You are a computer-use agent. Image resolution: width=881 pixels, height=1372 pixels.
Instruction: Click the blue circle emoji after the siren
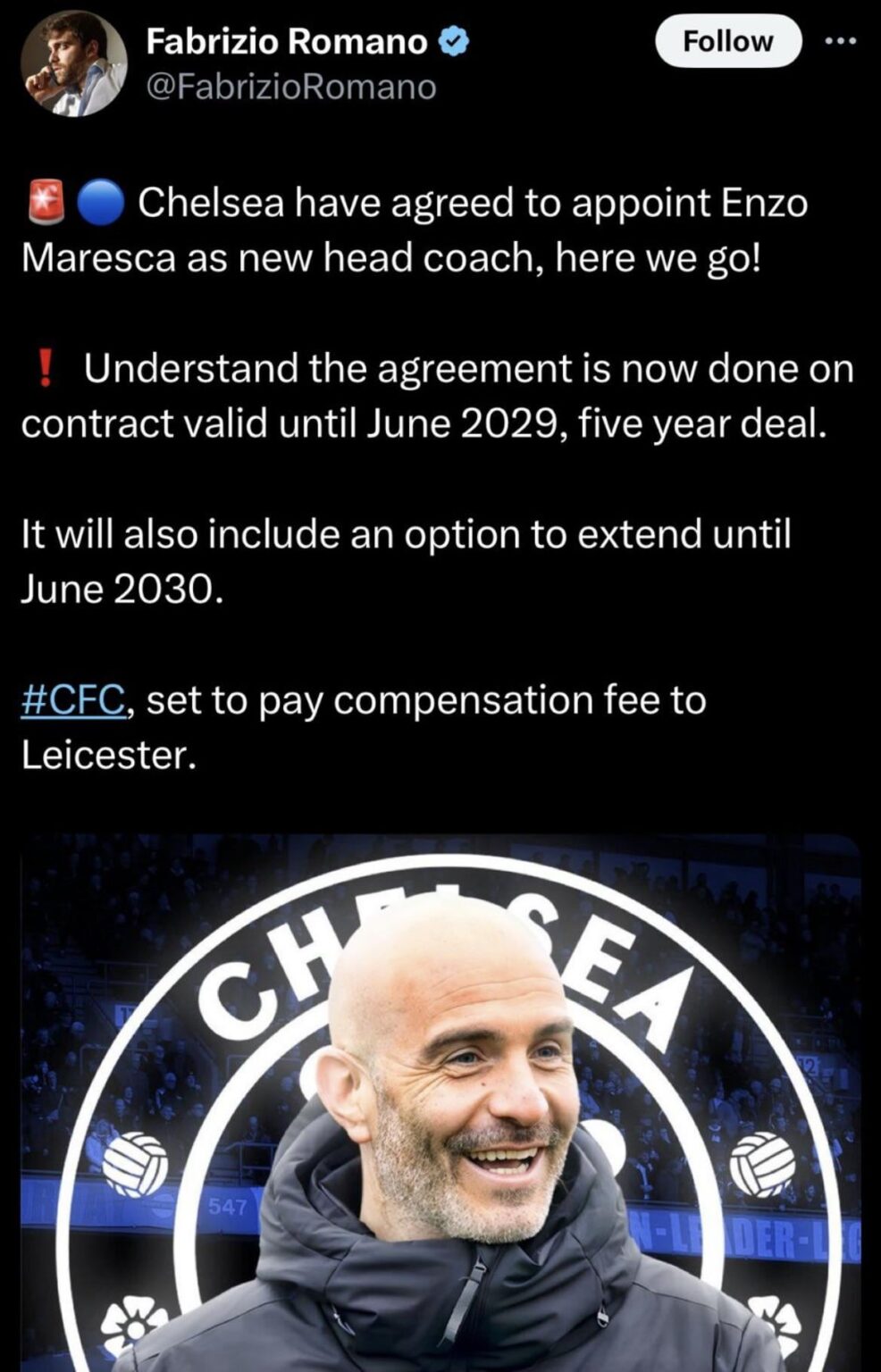[102, 201]
